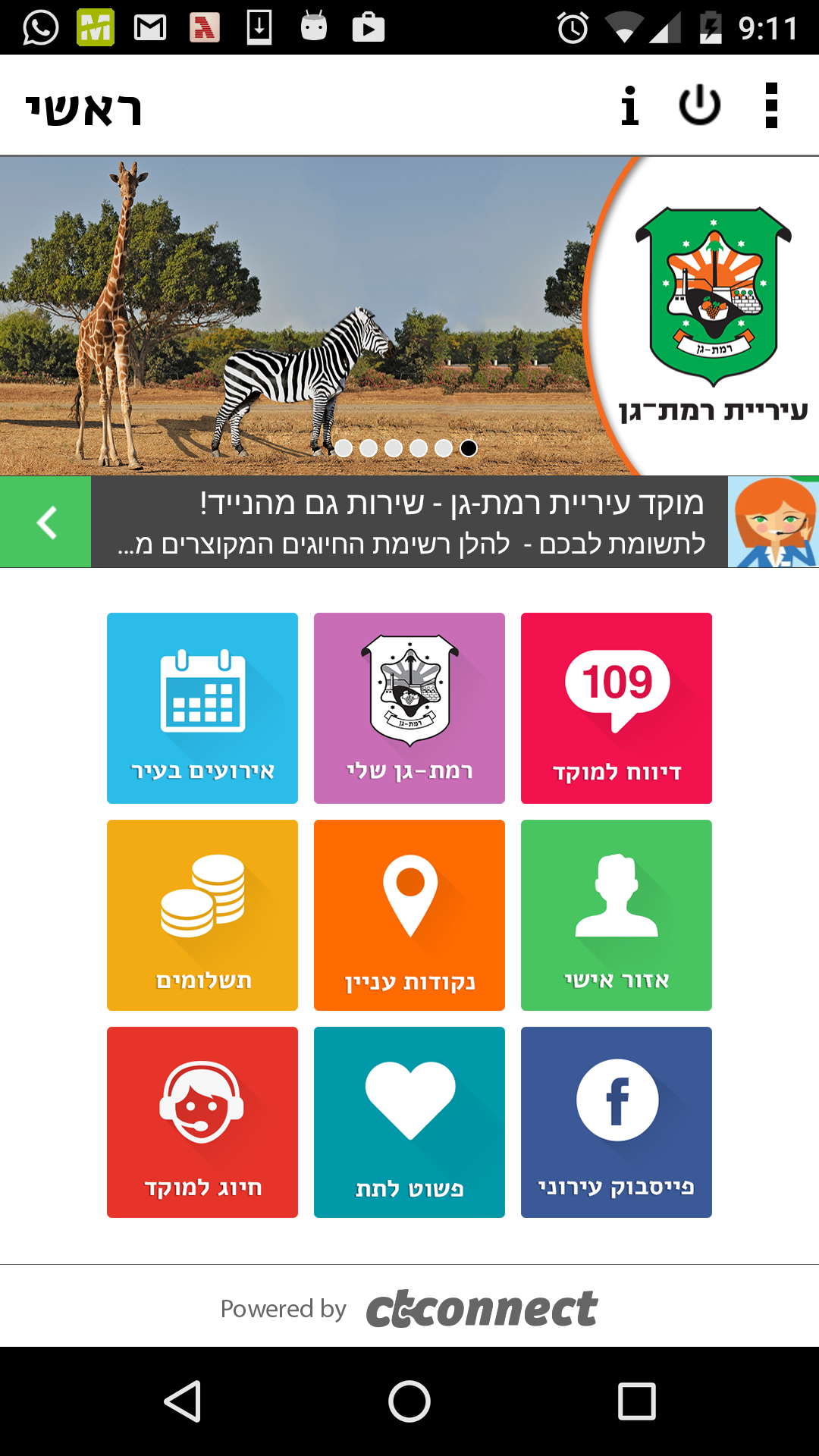
Task: Open the city hotline mobile service announcement
Action: (409, 522)
